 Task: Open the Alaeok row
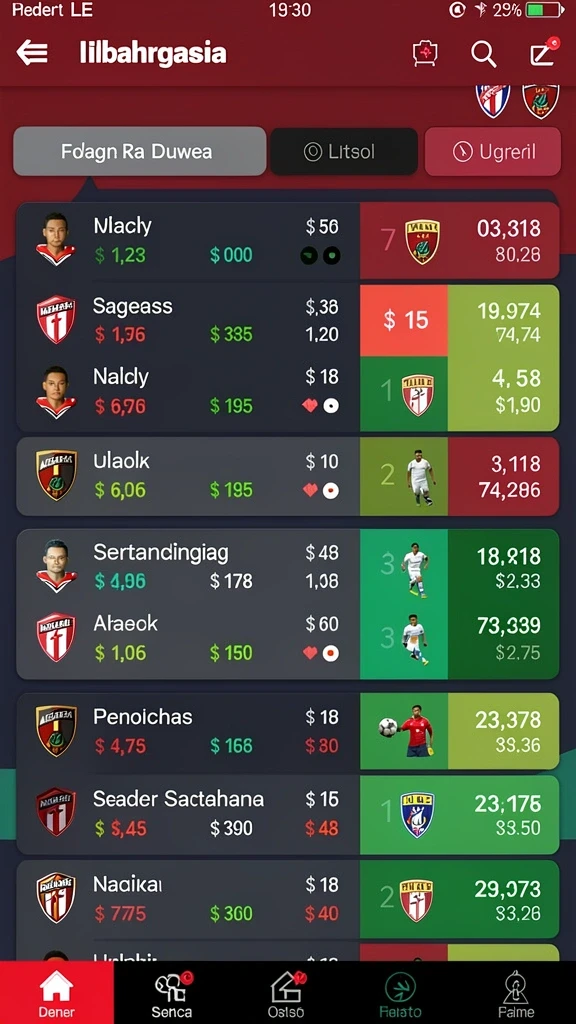coord(288,639)
